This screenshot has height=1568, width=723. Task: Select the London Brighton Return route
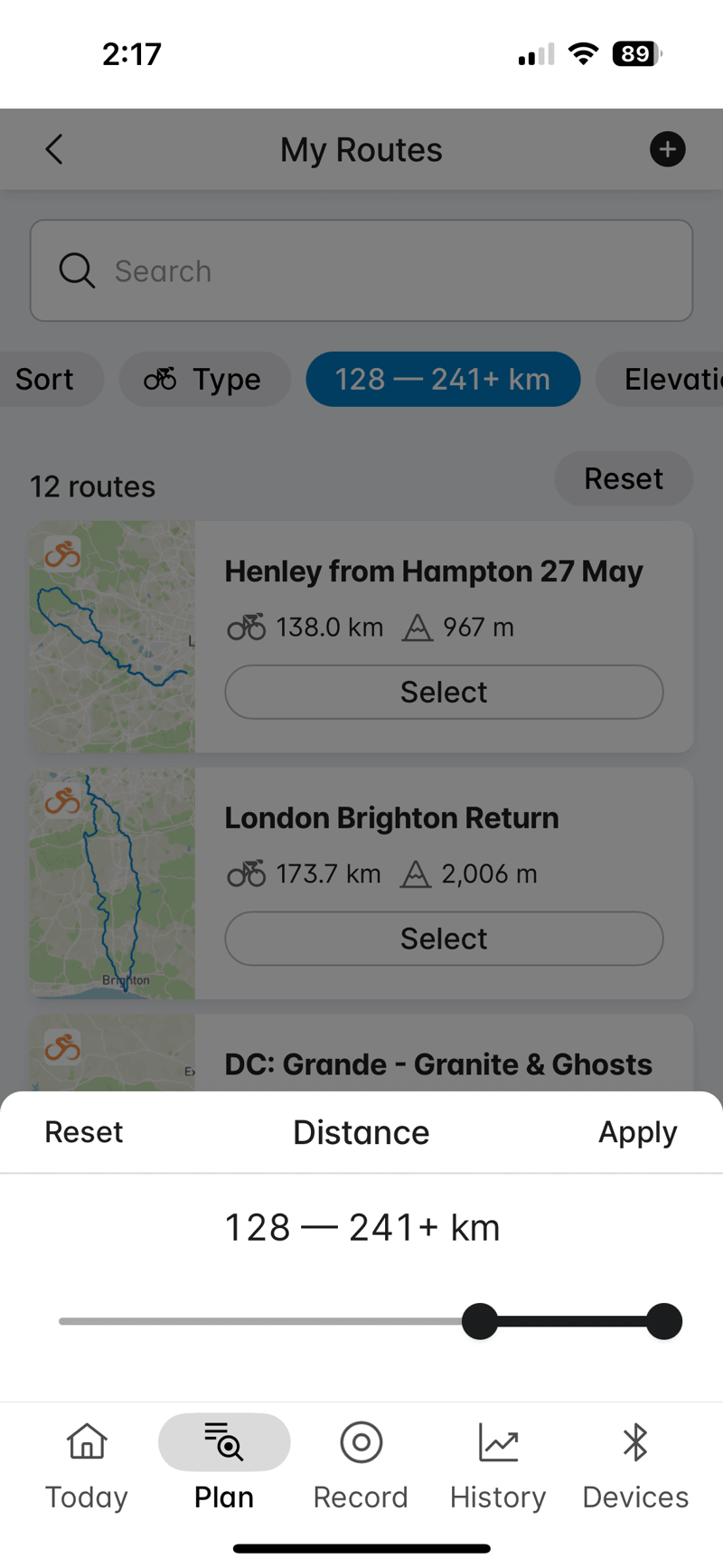(x=444, y=939)
